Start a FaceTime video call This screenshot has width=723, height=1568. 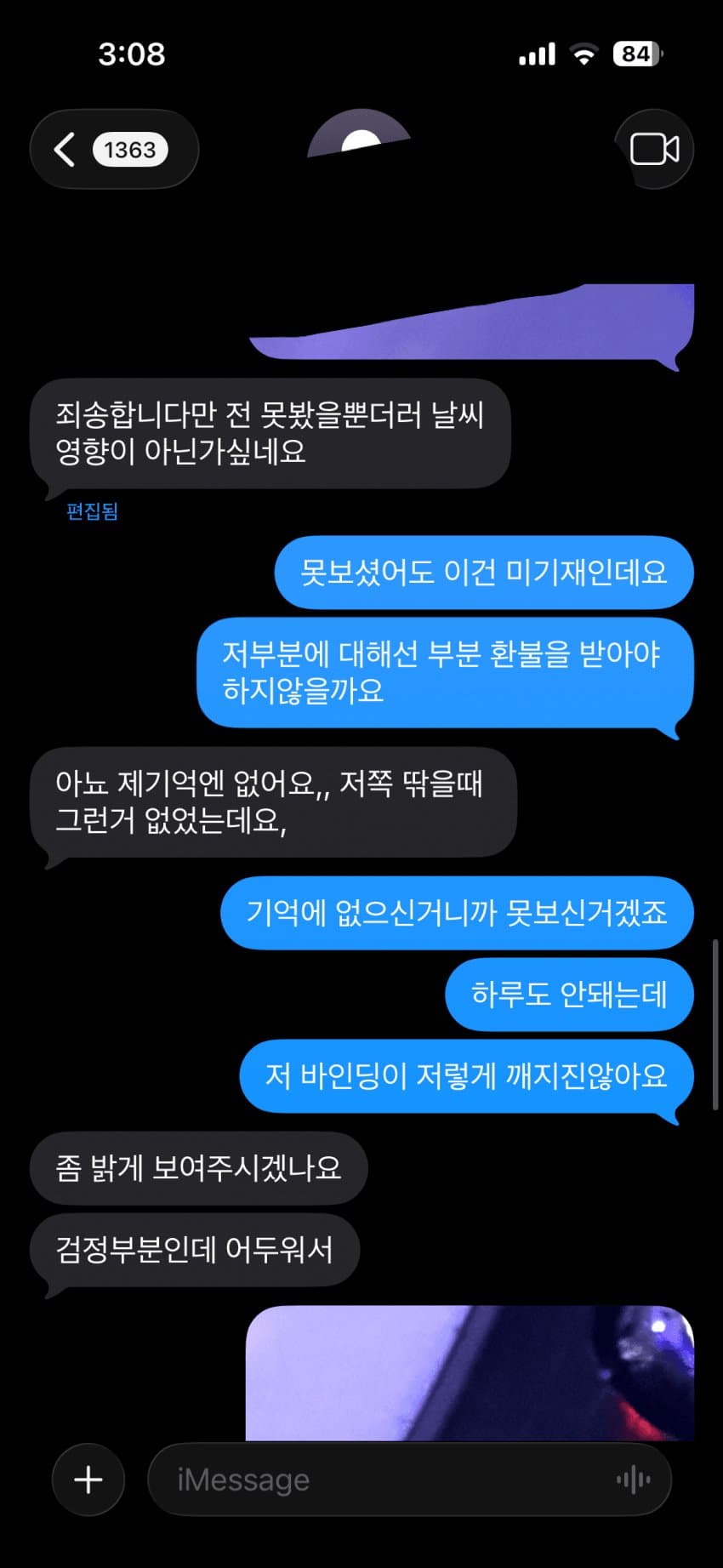point(654,150)
